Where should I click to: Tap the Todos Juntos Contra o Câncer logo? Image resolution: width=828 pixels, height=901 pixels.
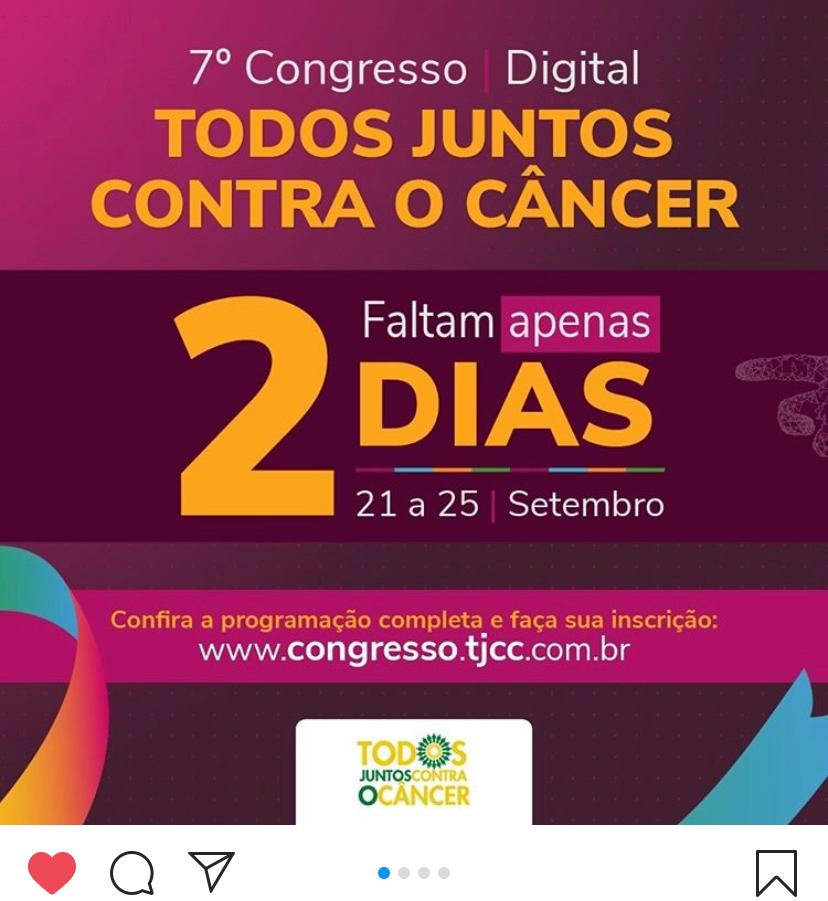pos(414,770)
